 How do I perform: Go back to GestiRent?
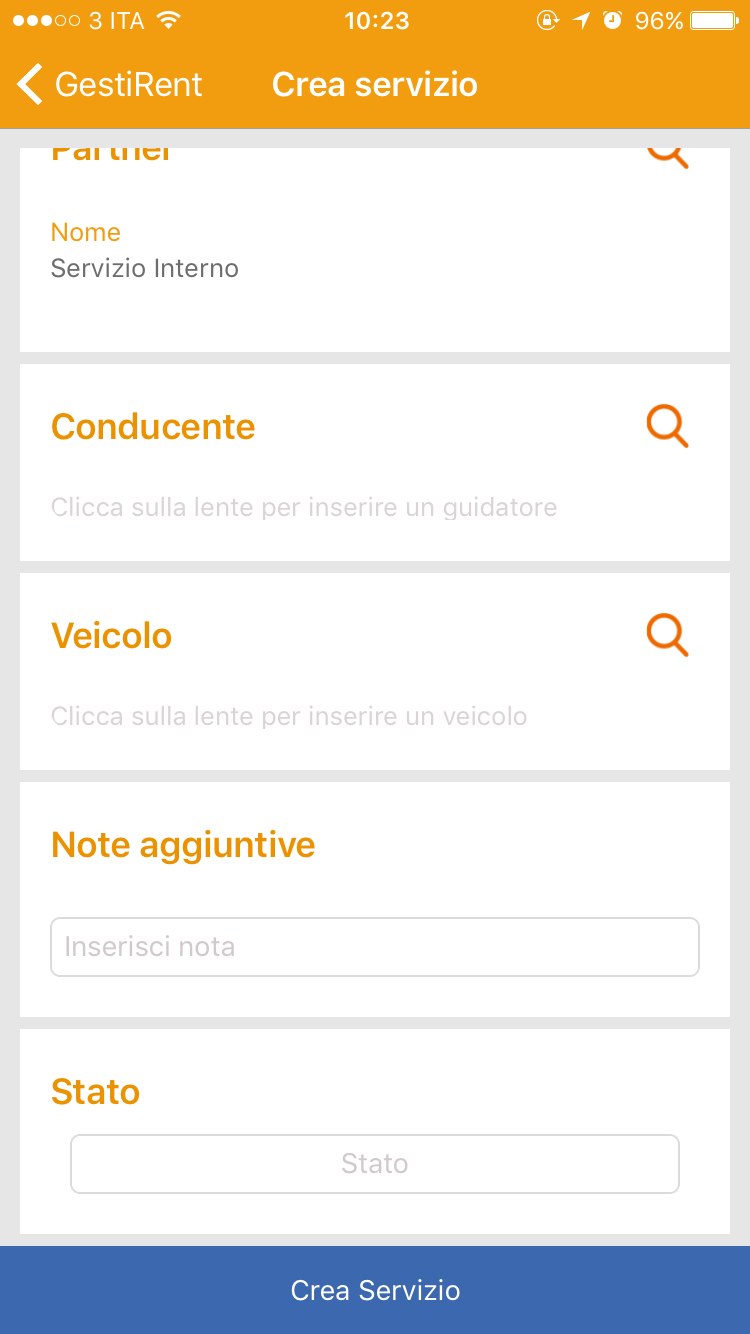click(x=110, y=85)
